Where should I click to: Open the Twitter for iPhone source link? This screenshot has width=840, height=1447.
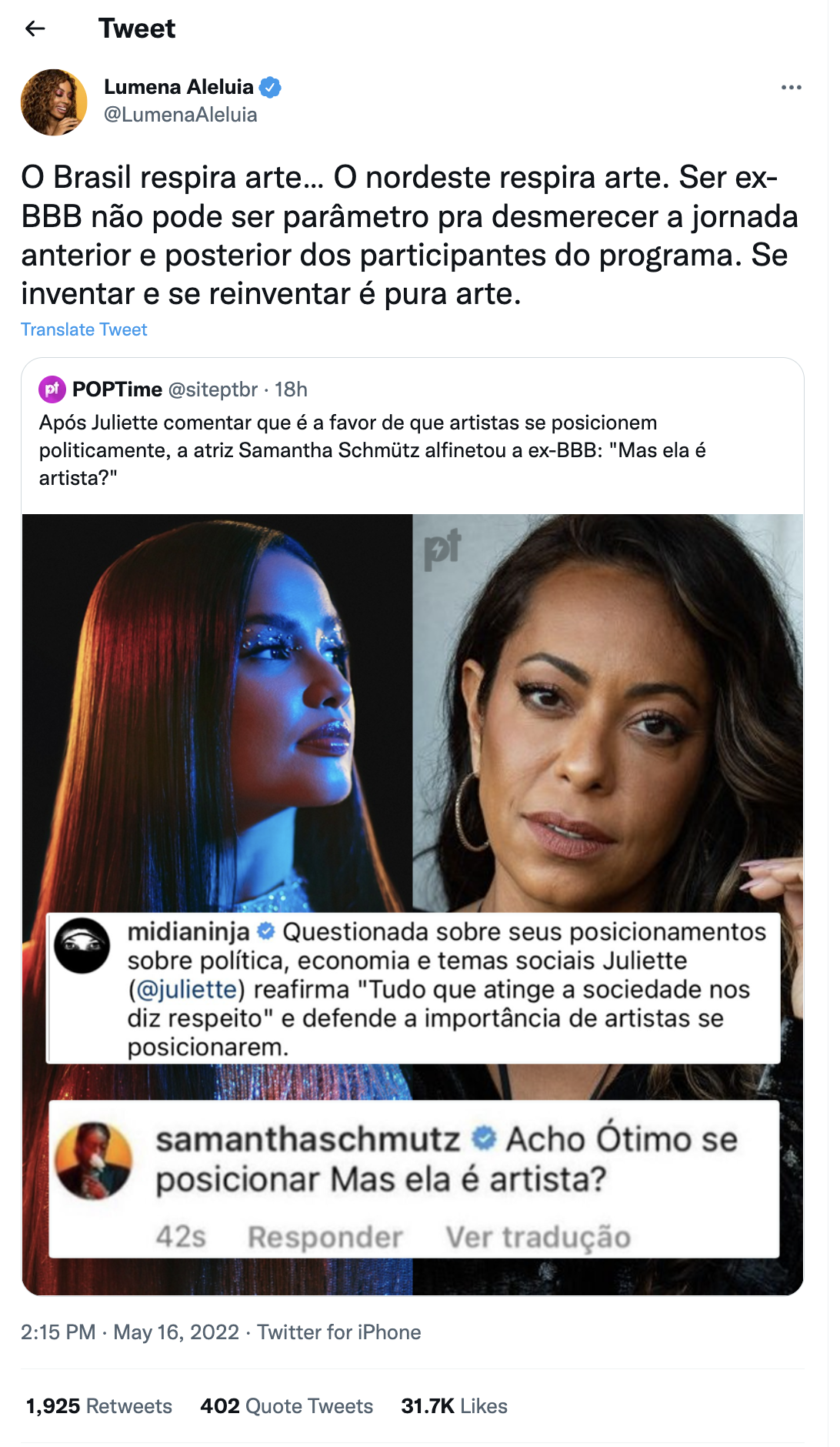pyautogui.click(x=339, y=1332)
